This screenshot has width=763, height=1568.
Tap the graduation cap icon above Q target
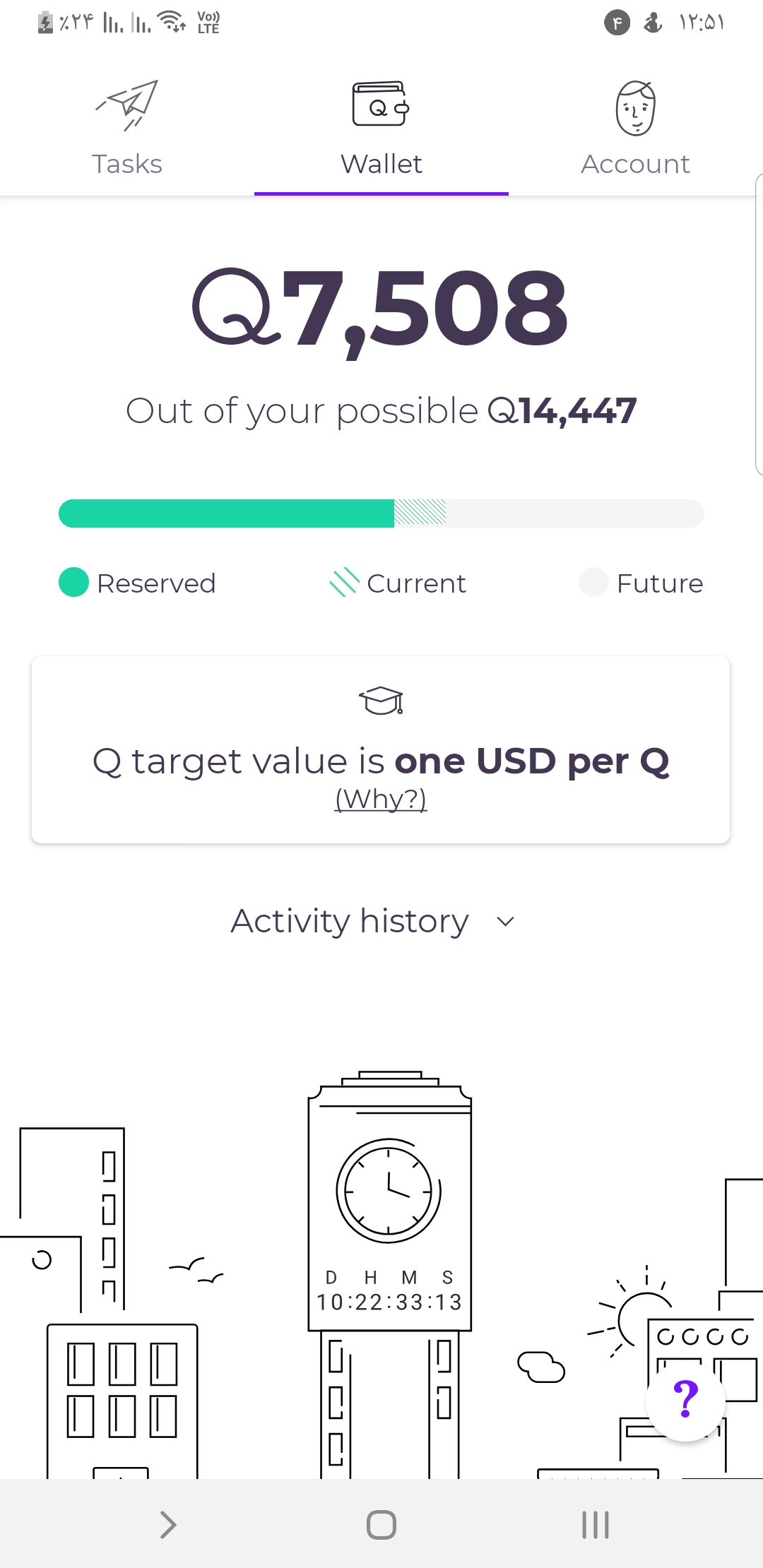[381, 699]
